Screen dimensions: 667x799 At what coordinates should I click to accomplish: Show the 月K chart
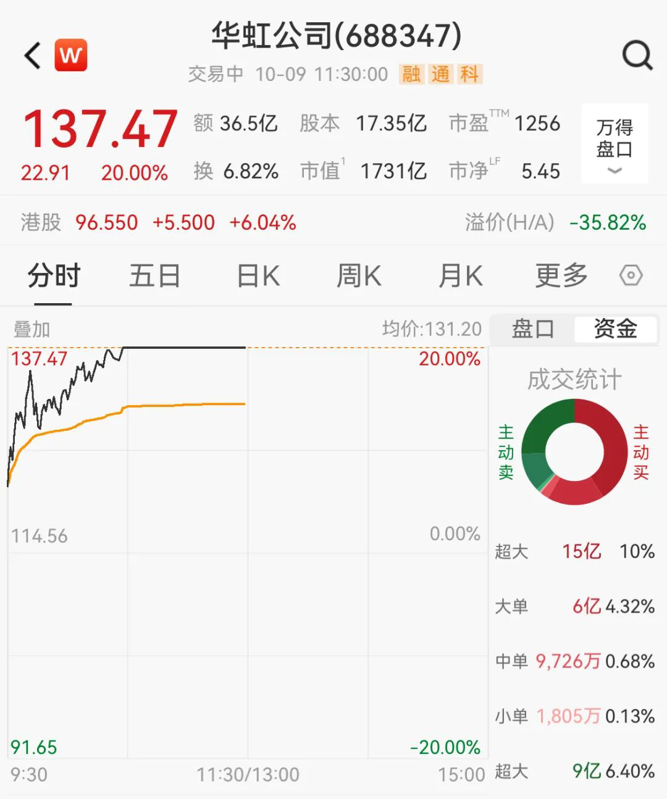pos(460,275)
